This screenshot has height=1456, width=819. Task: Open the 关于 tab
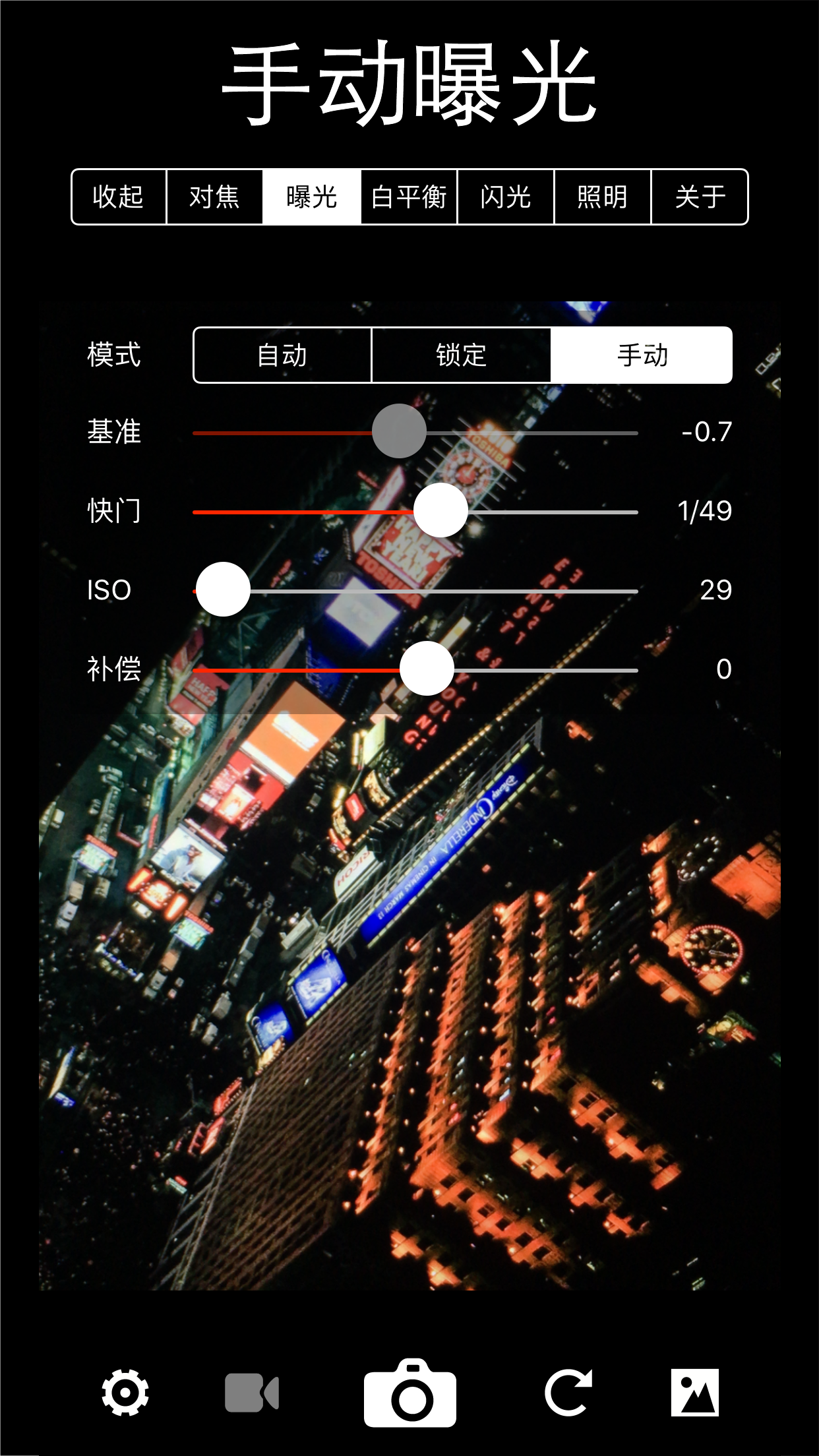pos(700,197)
